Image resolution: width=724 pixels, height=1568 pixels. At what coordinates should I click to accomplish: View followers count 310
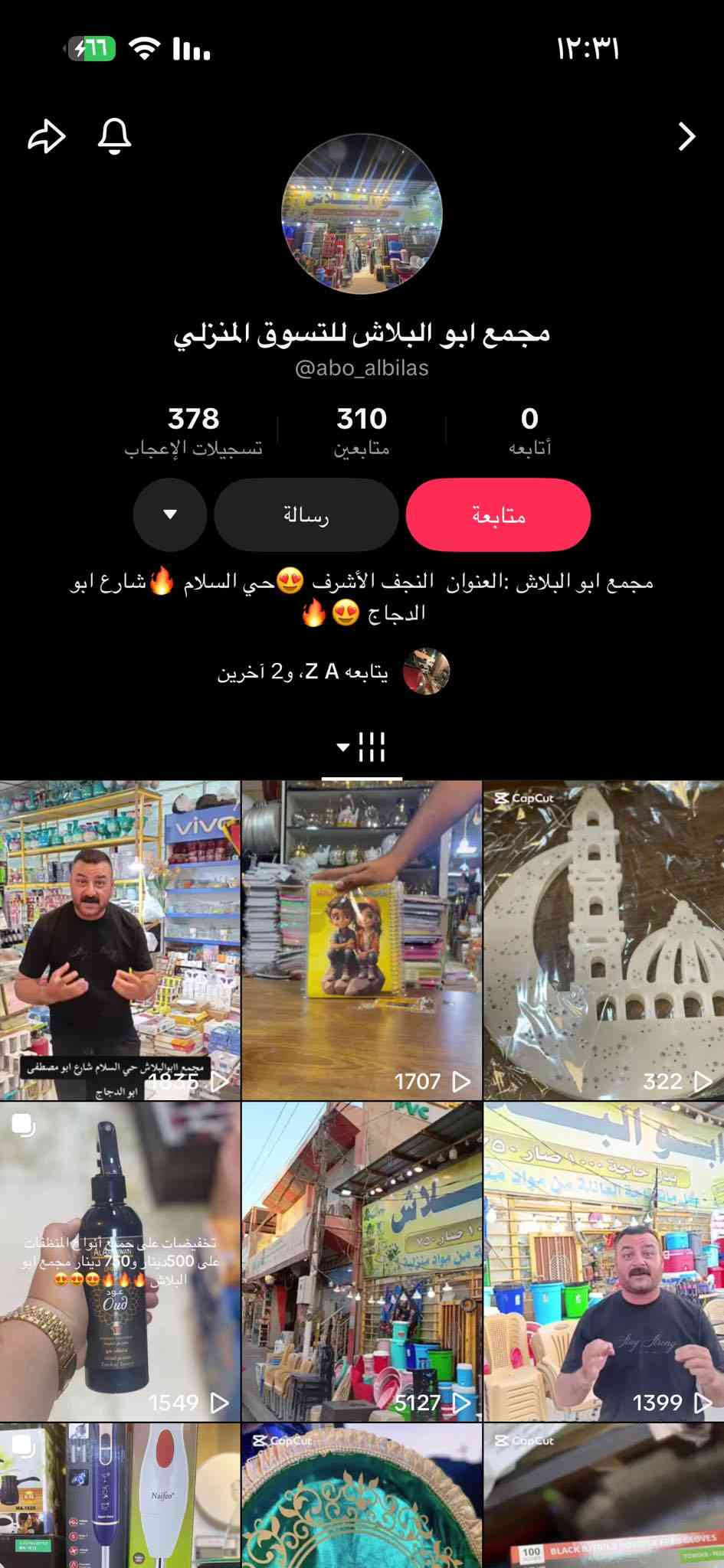[362, 430]
